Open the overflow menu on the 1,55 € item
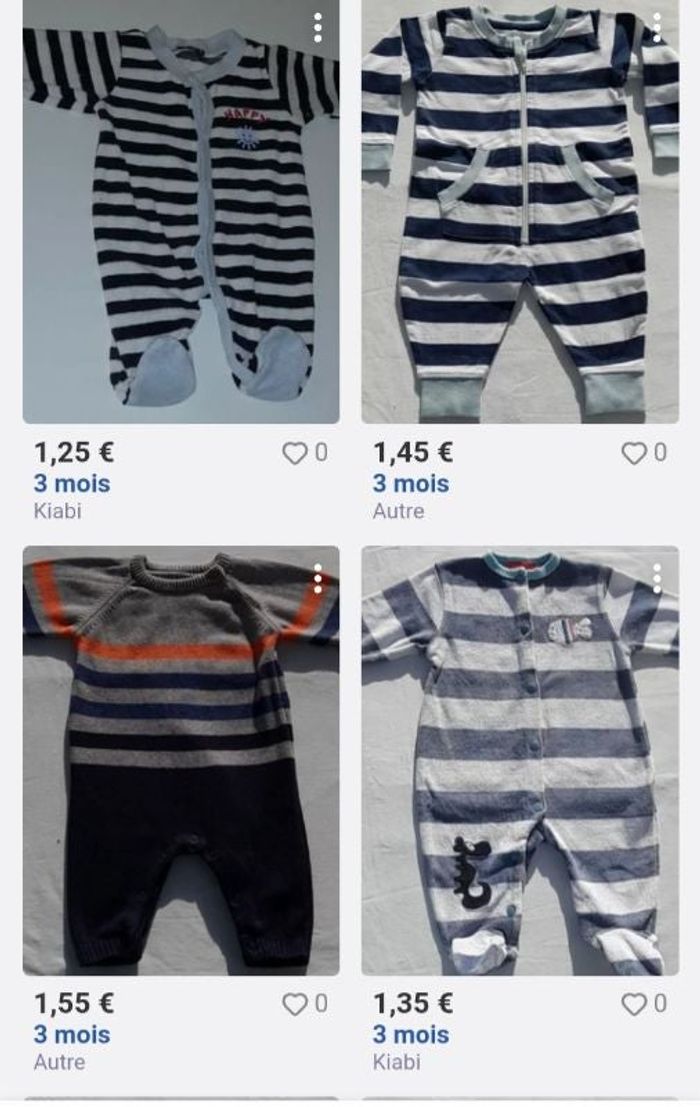The image size is (700, 1107). click(318, 578)
